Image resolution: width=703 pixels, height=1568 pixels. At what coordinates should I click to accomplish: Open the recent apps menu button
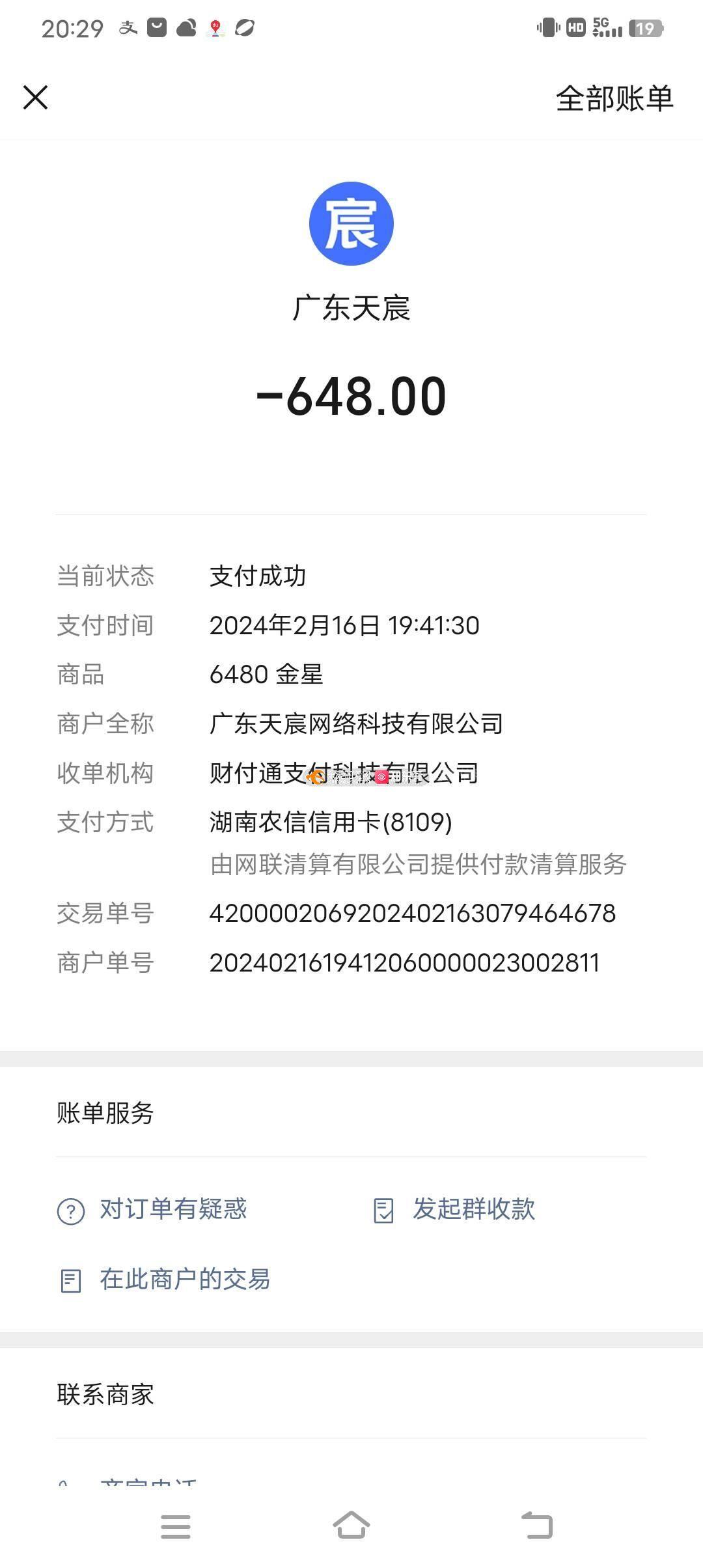coord(176,1526)
